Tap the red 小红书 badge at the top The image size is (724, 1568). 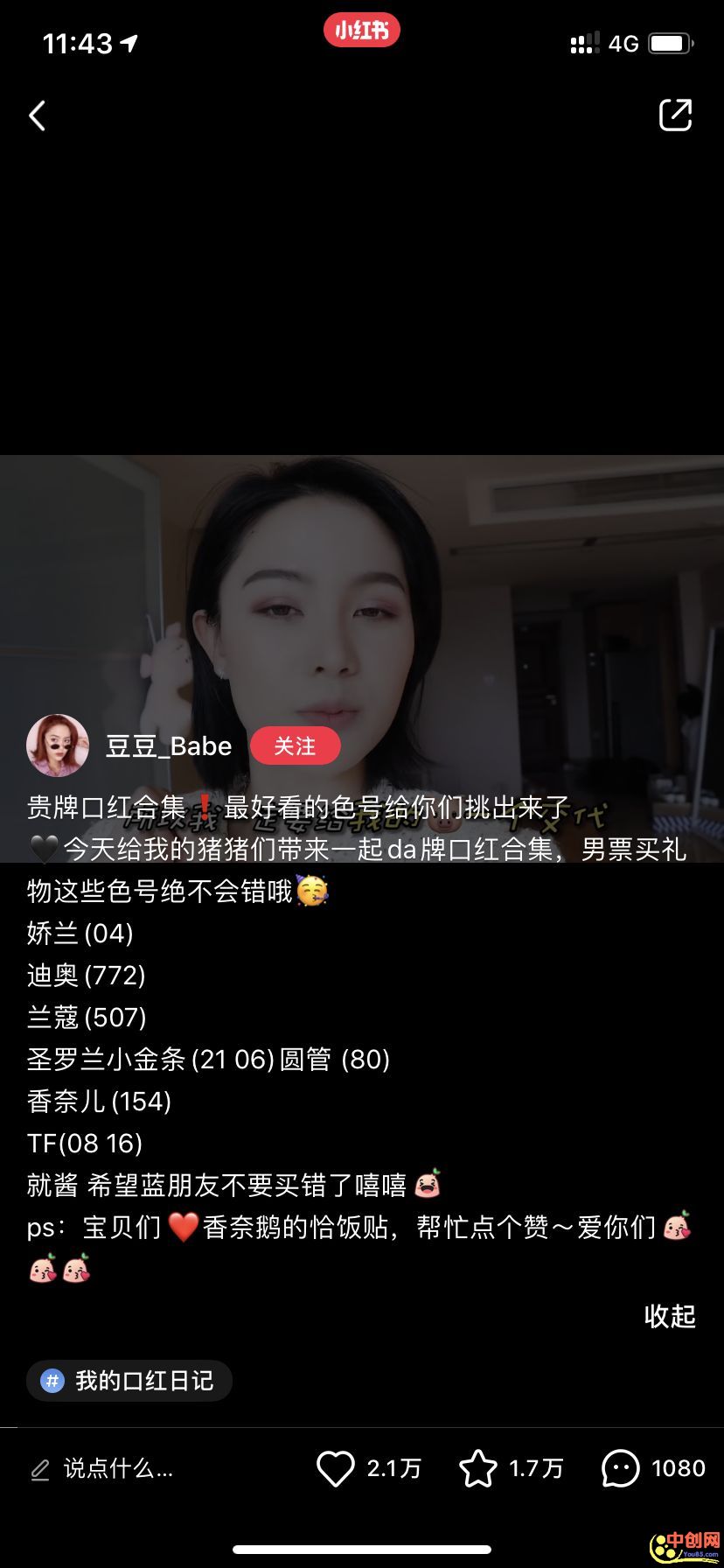pos(361,29)
